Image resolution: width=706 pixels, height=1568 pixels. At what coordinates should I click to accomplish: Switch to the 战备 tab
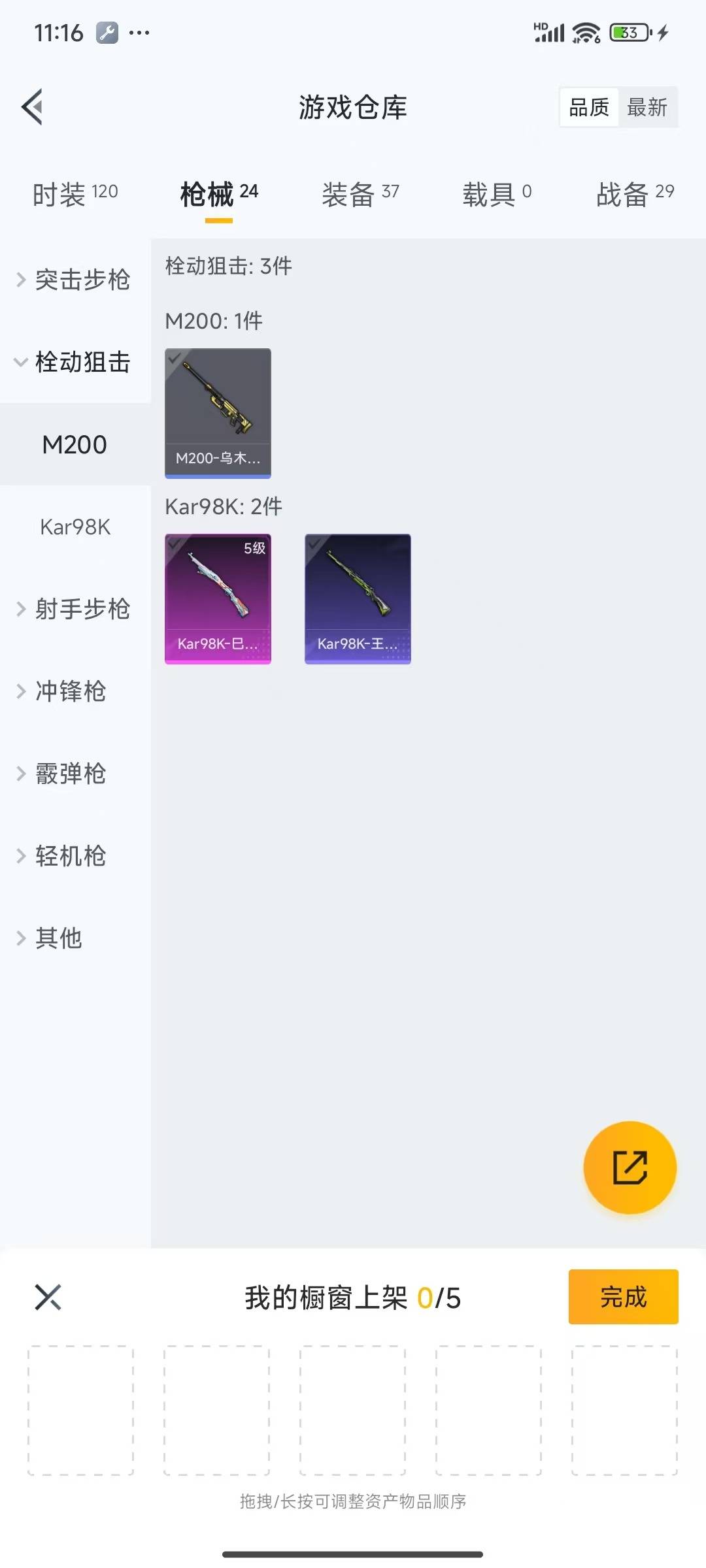(635, 193)
